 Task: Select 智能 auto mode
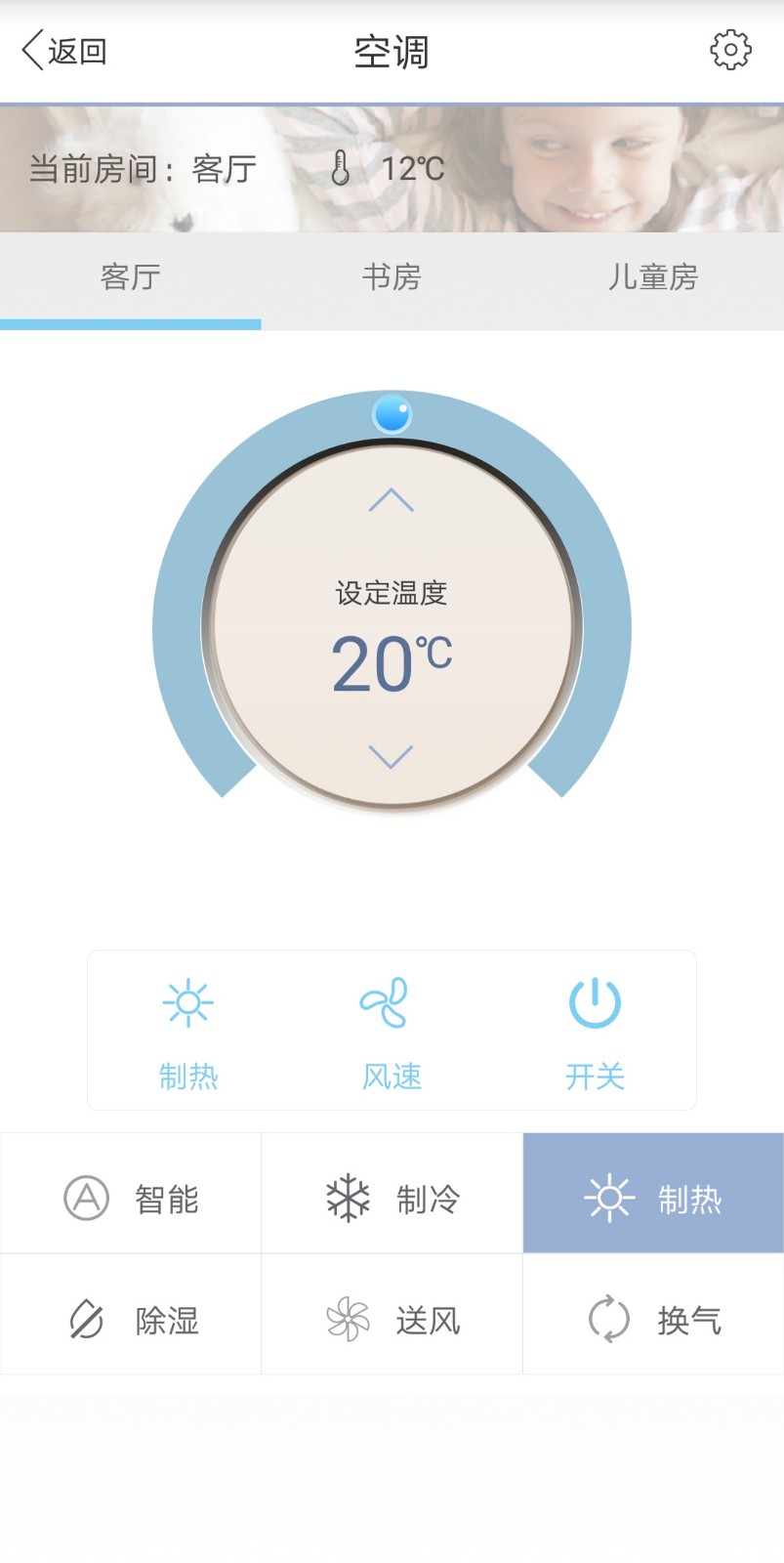[x=131, y=1198]
